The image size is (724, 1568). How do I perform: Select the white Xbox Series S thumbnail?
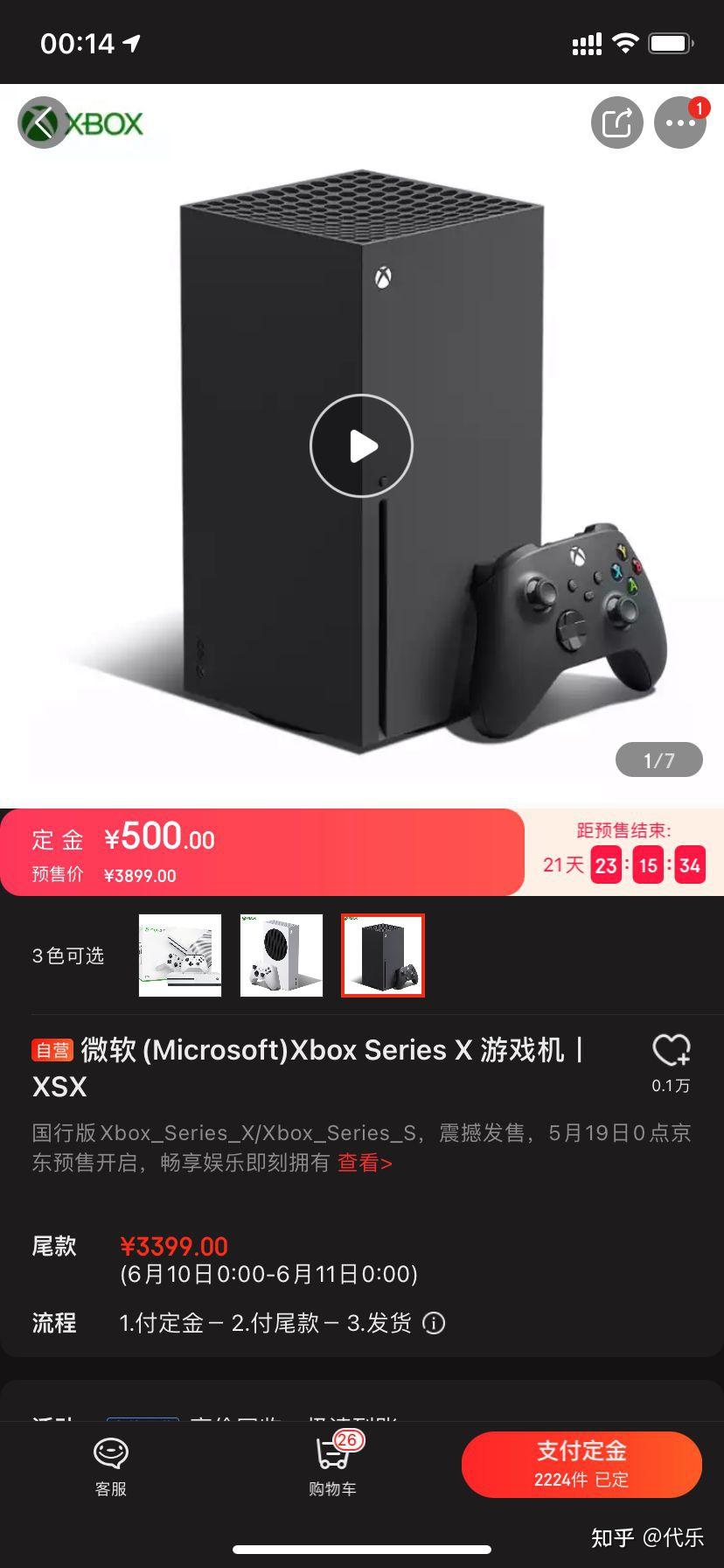tap(281, 955)
